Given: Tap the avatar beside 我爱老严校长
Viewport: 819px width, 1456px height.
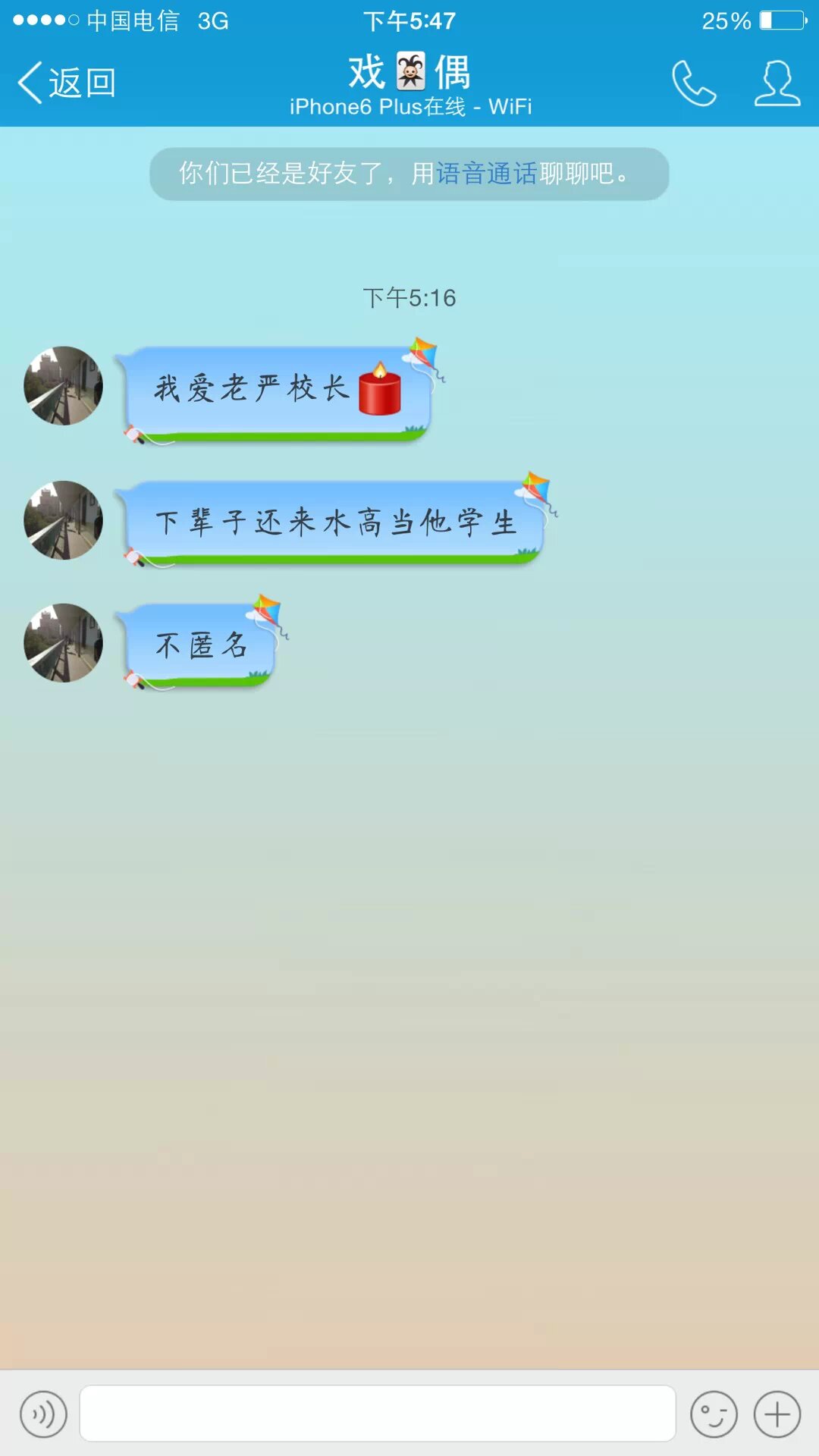Looking at the screenshot, I should point(64,386).
